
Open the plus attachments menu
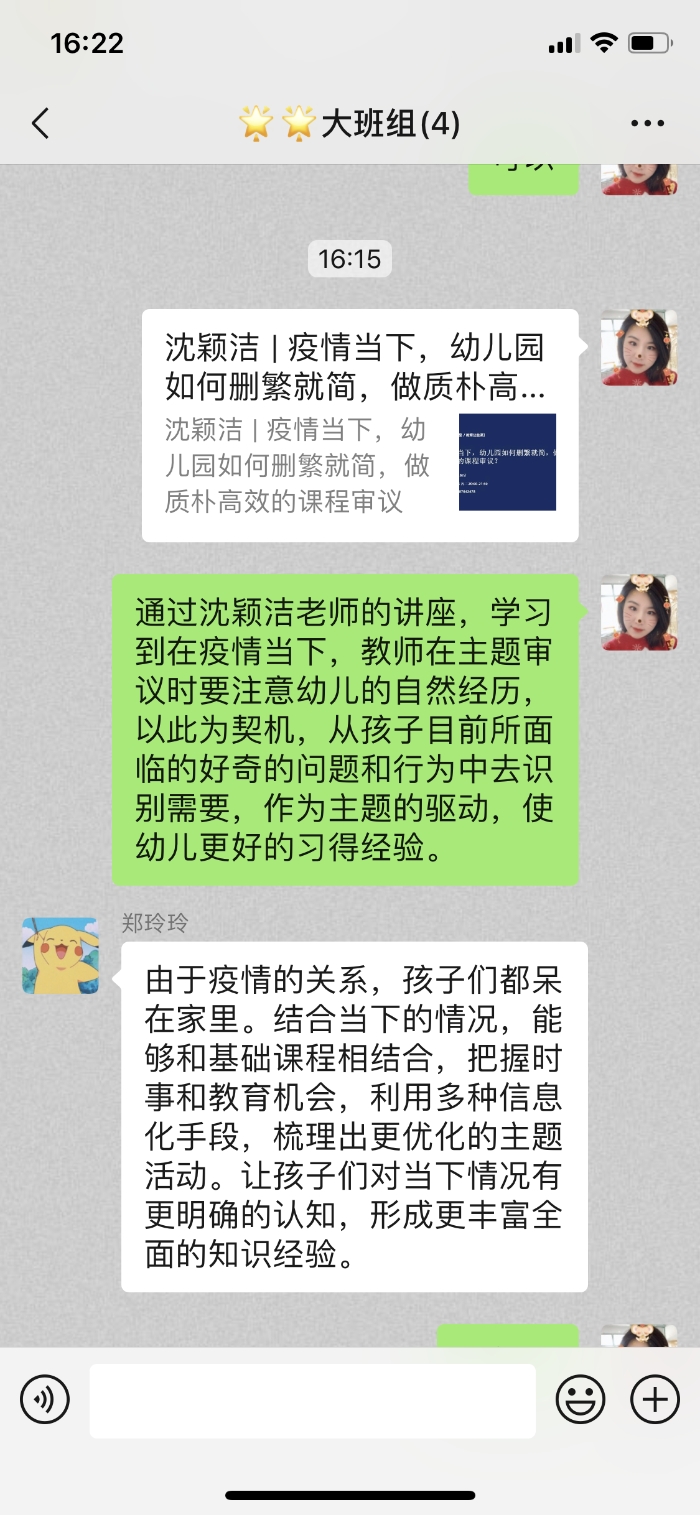point(655,1399)
